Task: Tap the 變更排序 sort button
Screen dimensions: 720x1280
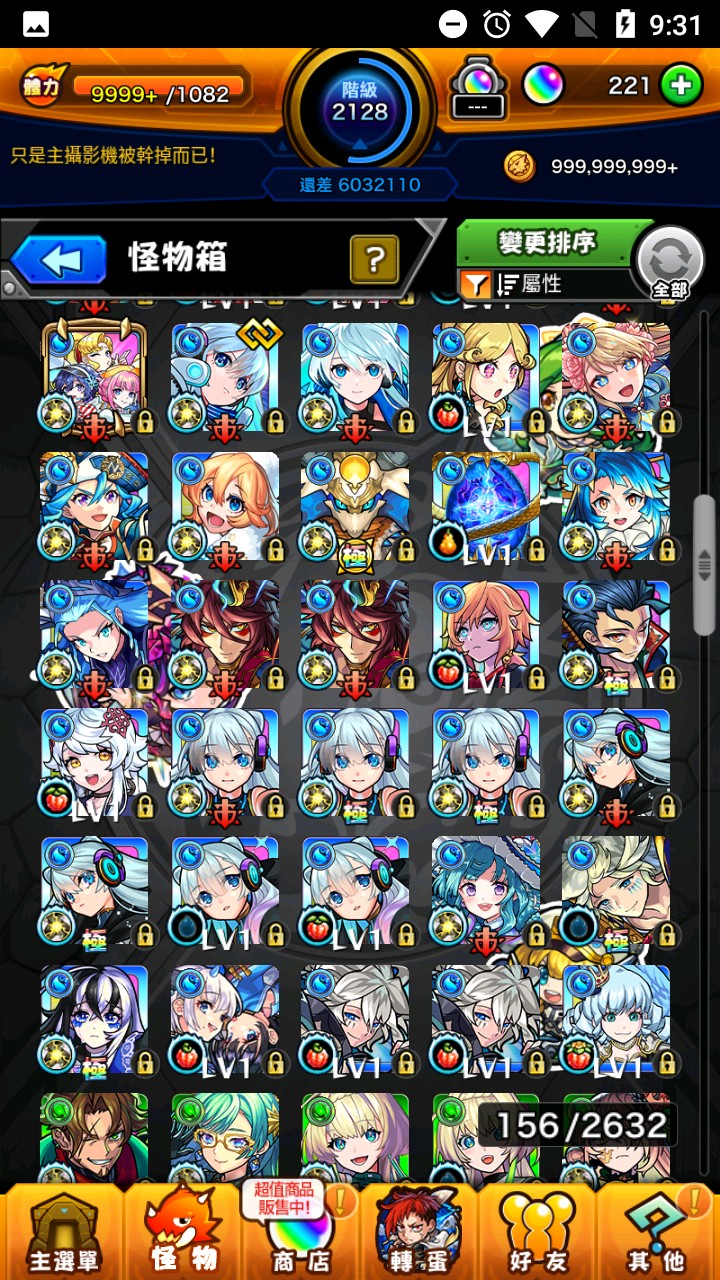Action: coord(546,242)
